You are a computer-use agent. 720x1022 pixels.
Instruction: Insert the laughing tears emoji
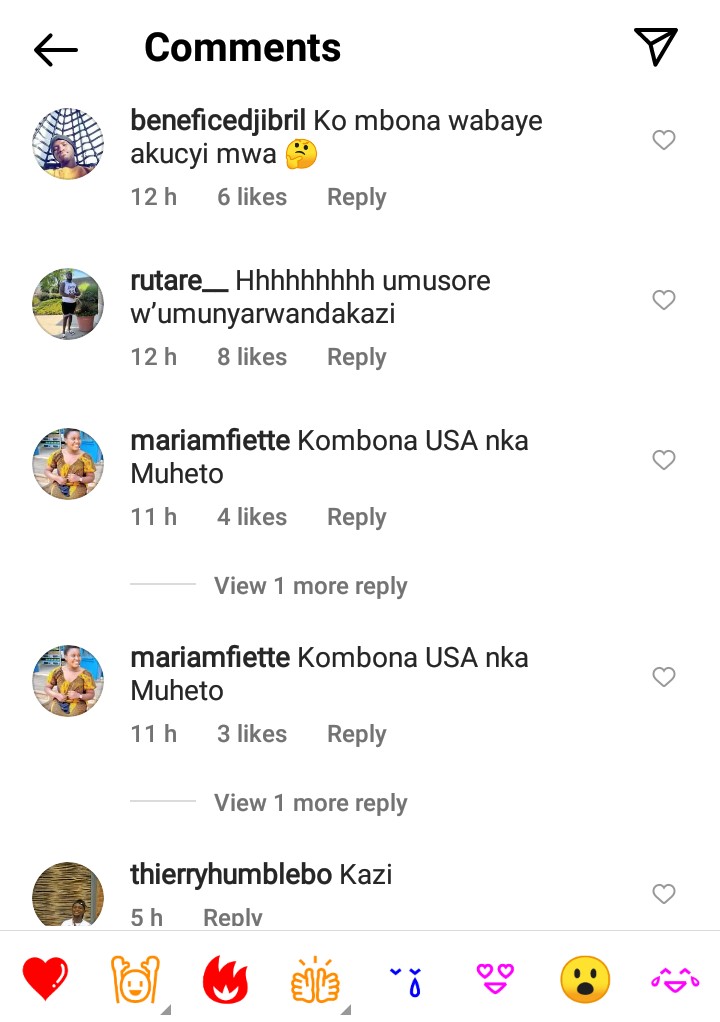click(x=675, y=979)
